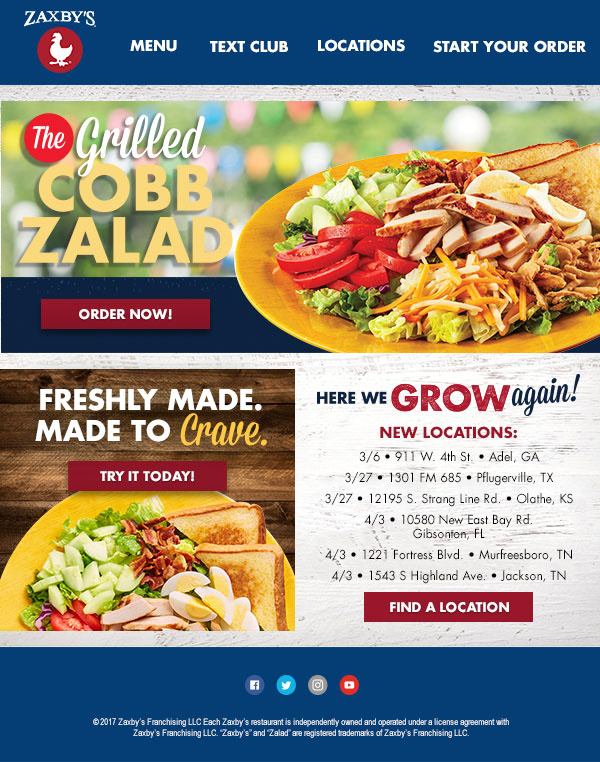Open Zaxby's Facebook page icon
The height and width of the screenshot is (762, 600).
[x=255, y=685]
